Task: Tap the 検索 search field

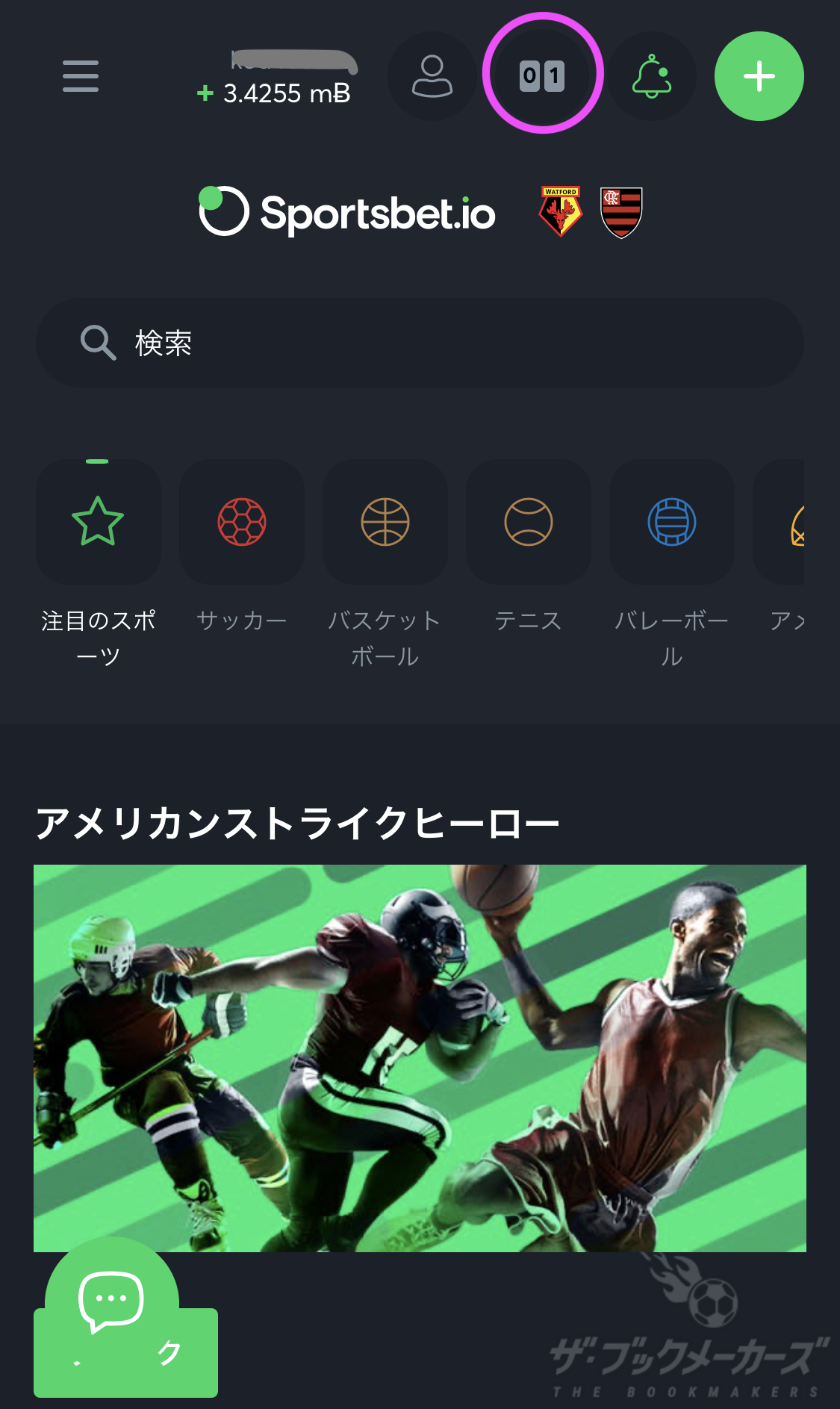Action: click(x=420, y=343)
